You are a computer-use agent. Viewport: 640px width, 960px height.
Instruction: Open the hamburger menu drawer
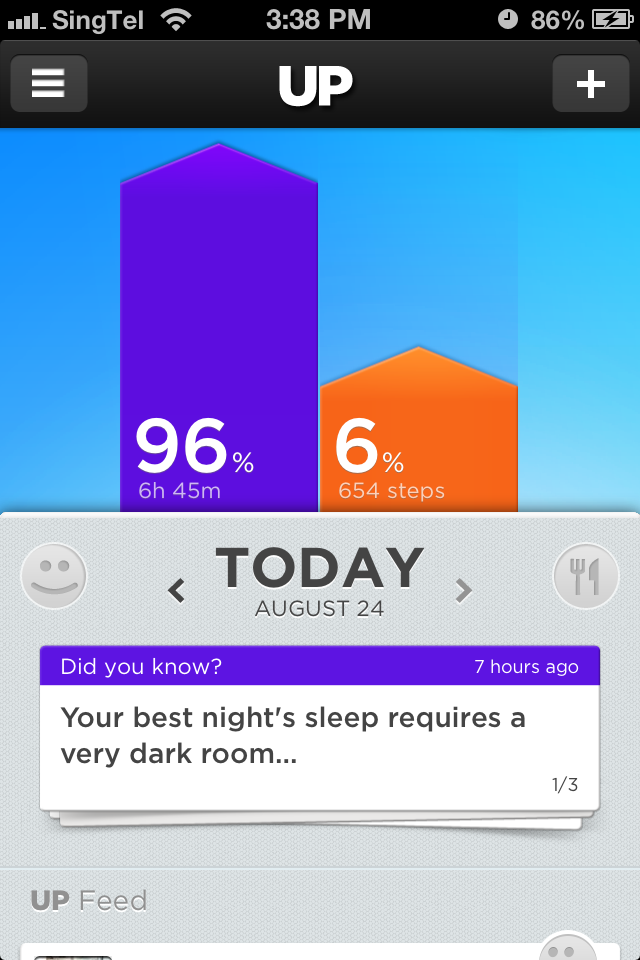[x=48, y=84]
